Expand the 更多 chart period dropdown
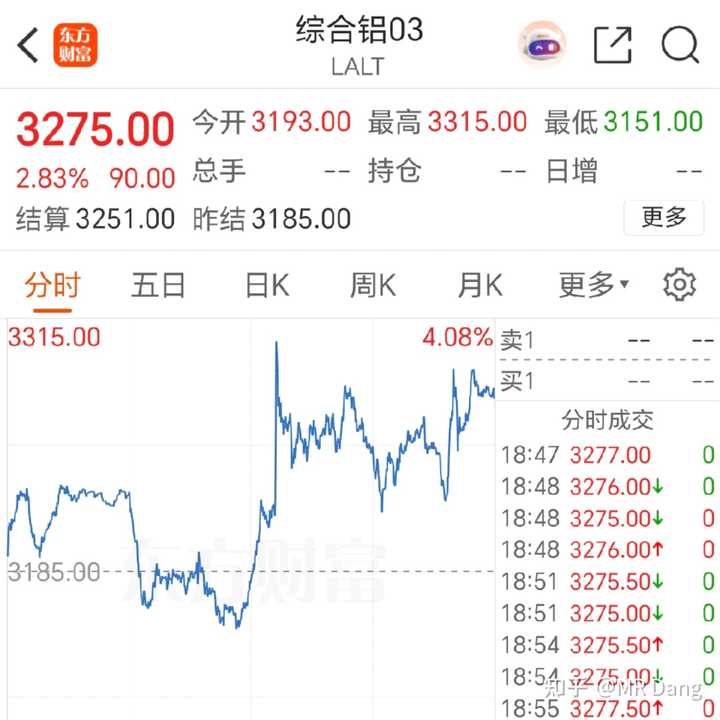This screenshot has width=720, height=720. pos(593,286)
